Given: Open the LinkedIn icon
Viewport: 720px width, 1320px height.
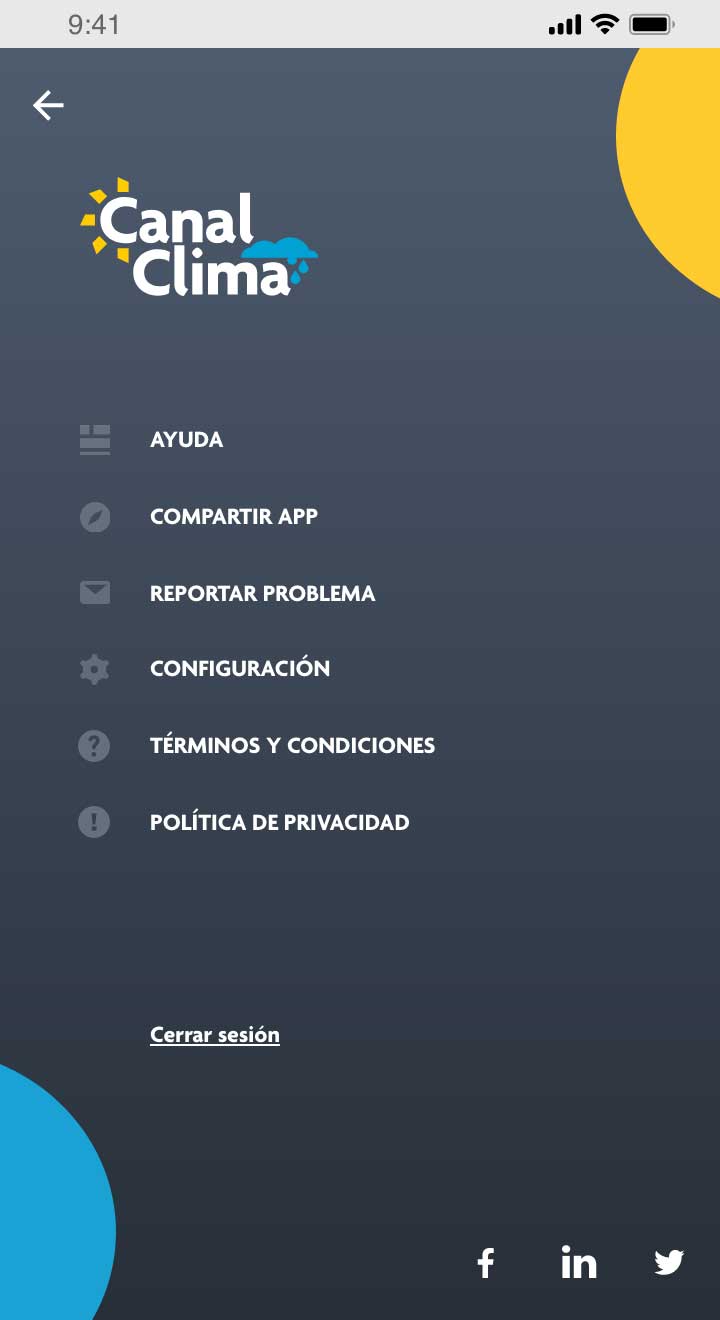Looking at the screenshot, I should coord(578,1262).
